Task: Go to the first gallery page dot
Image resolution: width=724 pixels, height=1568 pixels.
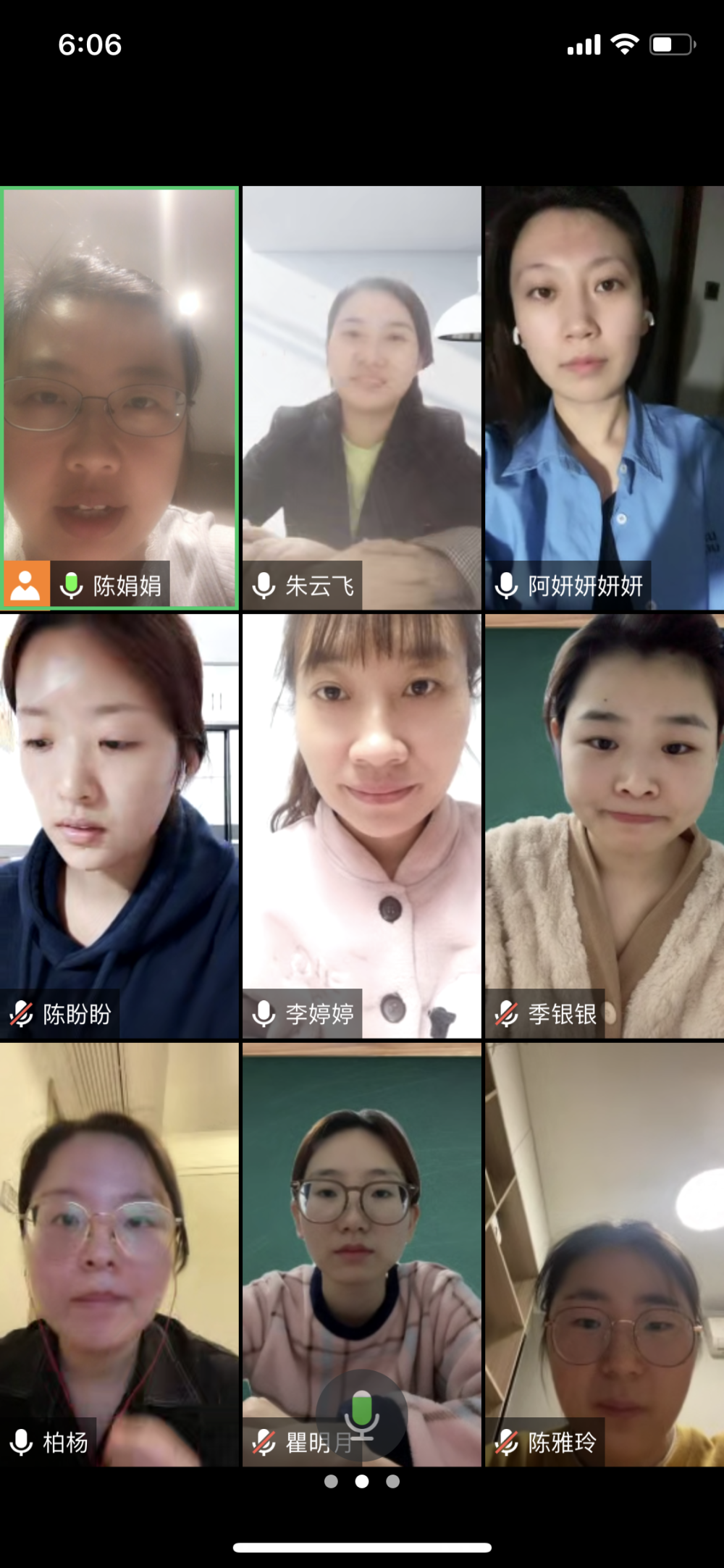Action: (331, 1481)
